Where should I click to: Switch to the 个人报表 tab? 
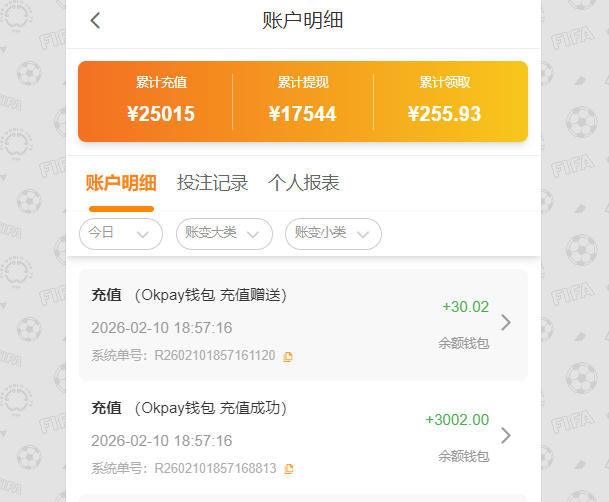[304, 183]
